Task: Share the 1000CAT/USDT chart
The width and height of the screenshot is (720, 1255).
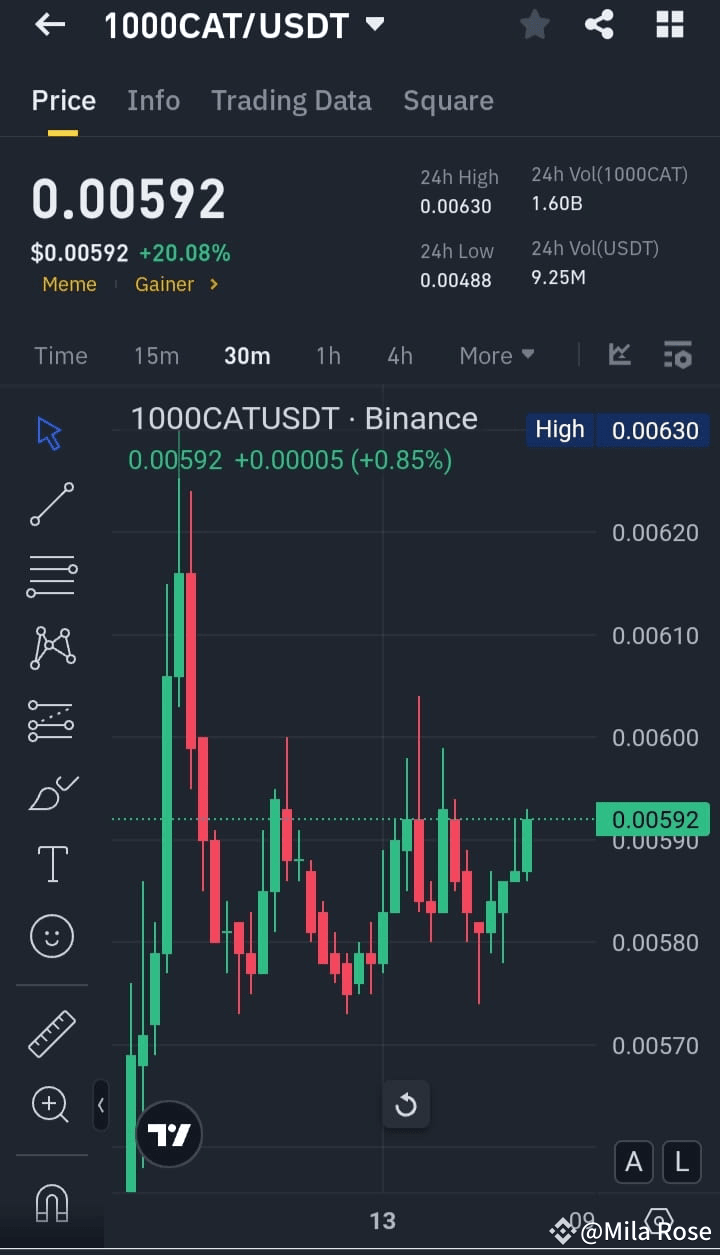Action: [600, 25]
